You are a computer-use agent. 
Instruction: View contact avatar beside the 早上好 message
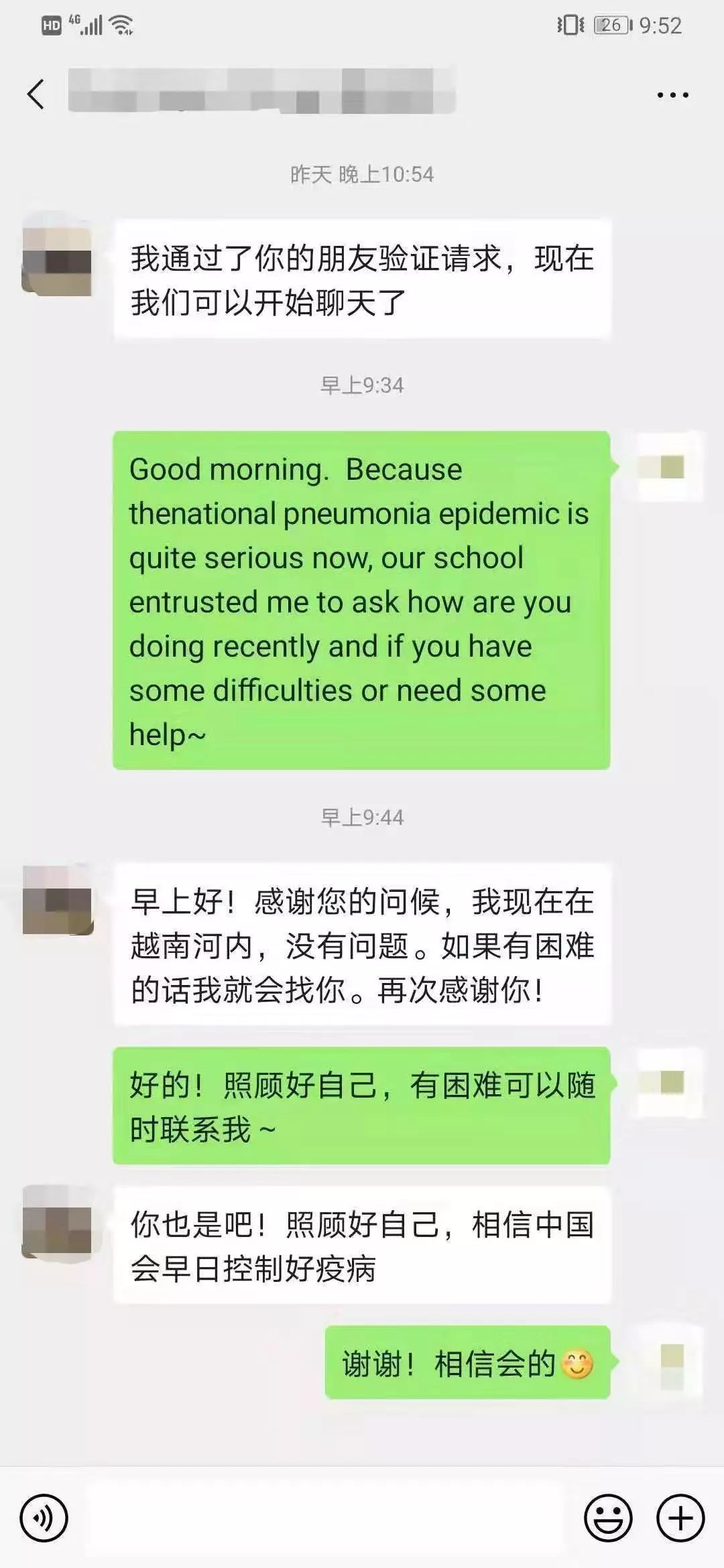point(58,900)
